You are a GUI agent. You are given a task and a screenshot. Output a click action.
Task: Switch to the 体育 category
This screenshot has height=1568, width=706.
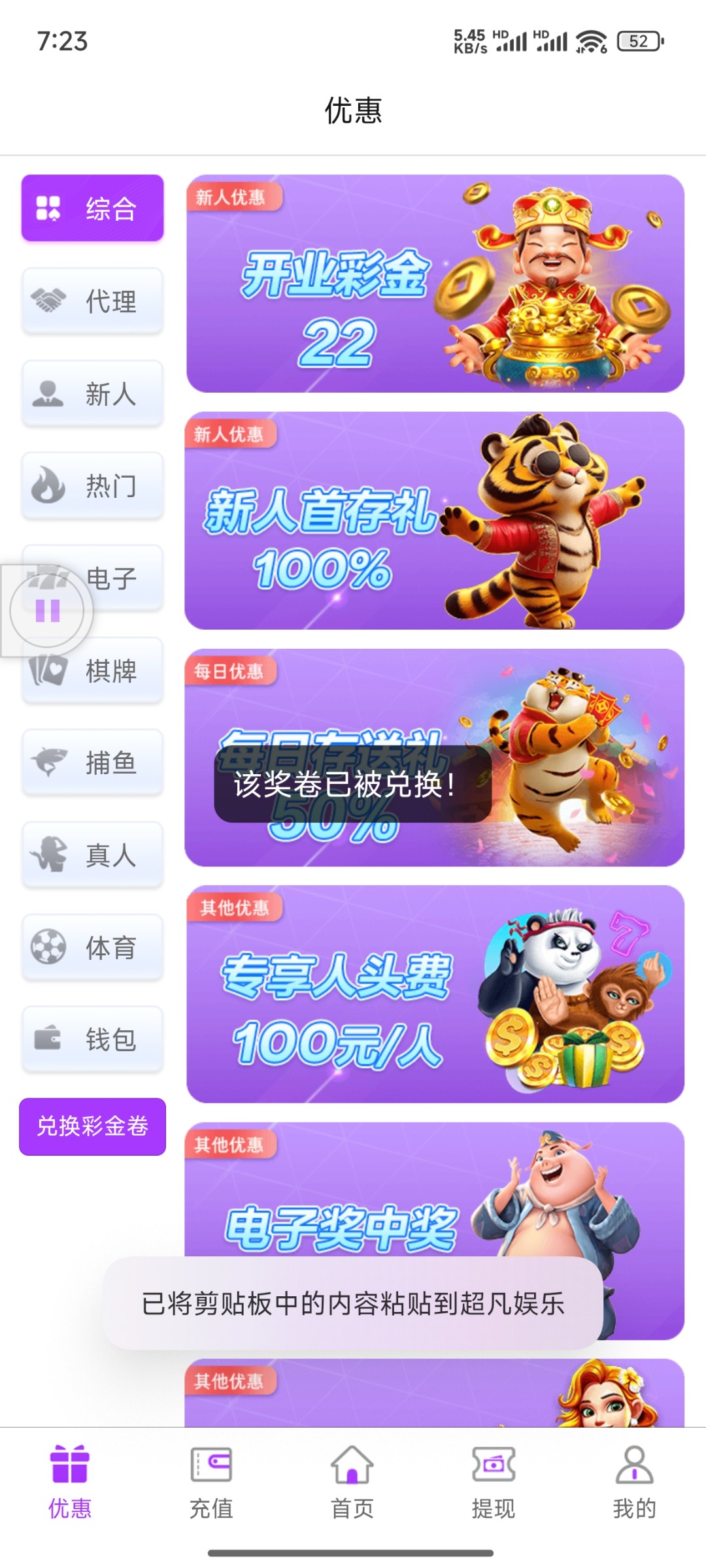(x=92, y=947)
